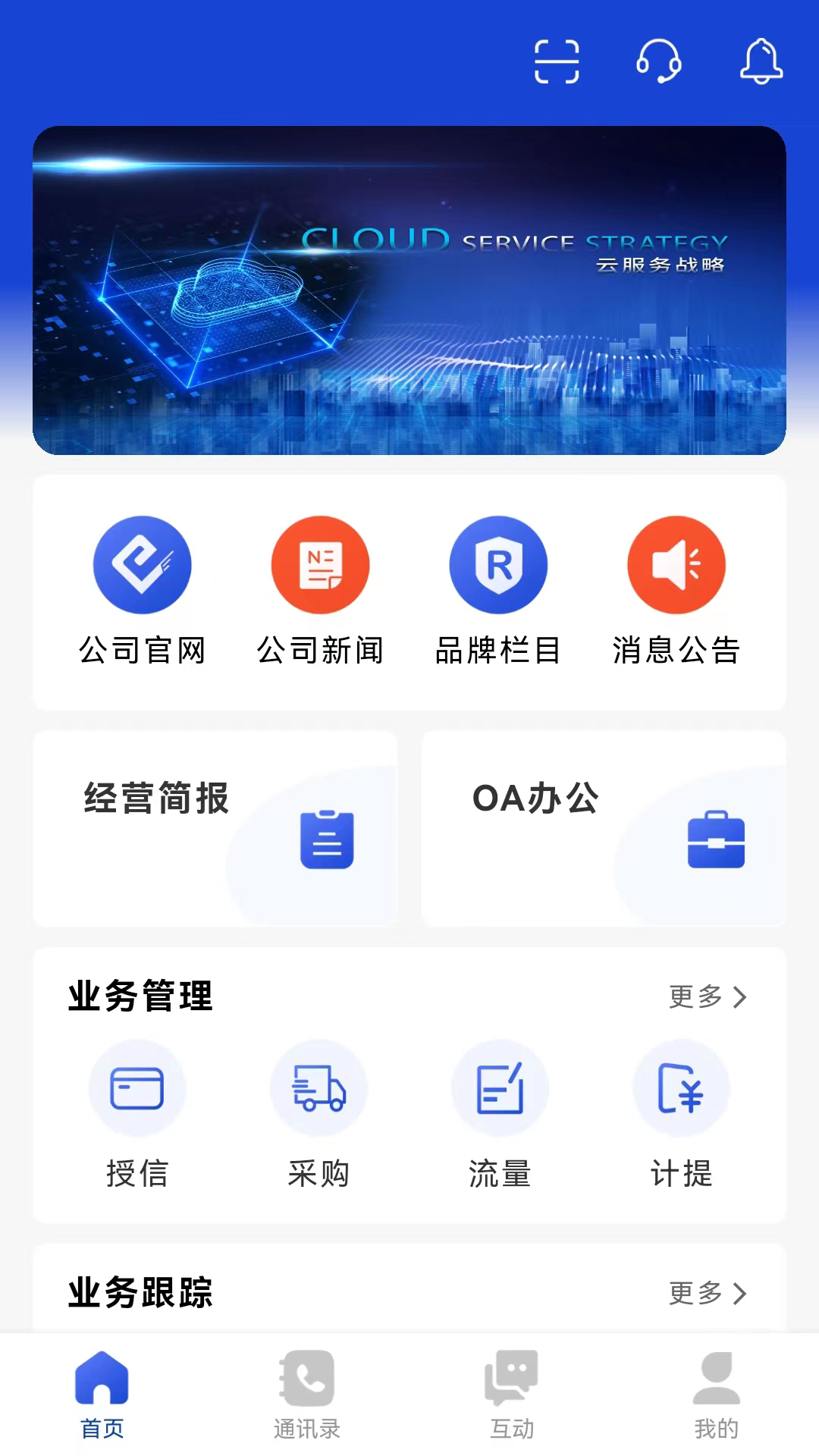Open customer service headset support
The image size is (819, 1456).
(659, 64)
